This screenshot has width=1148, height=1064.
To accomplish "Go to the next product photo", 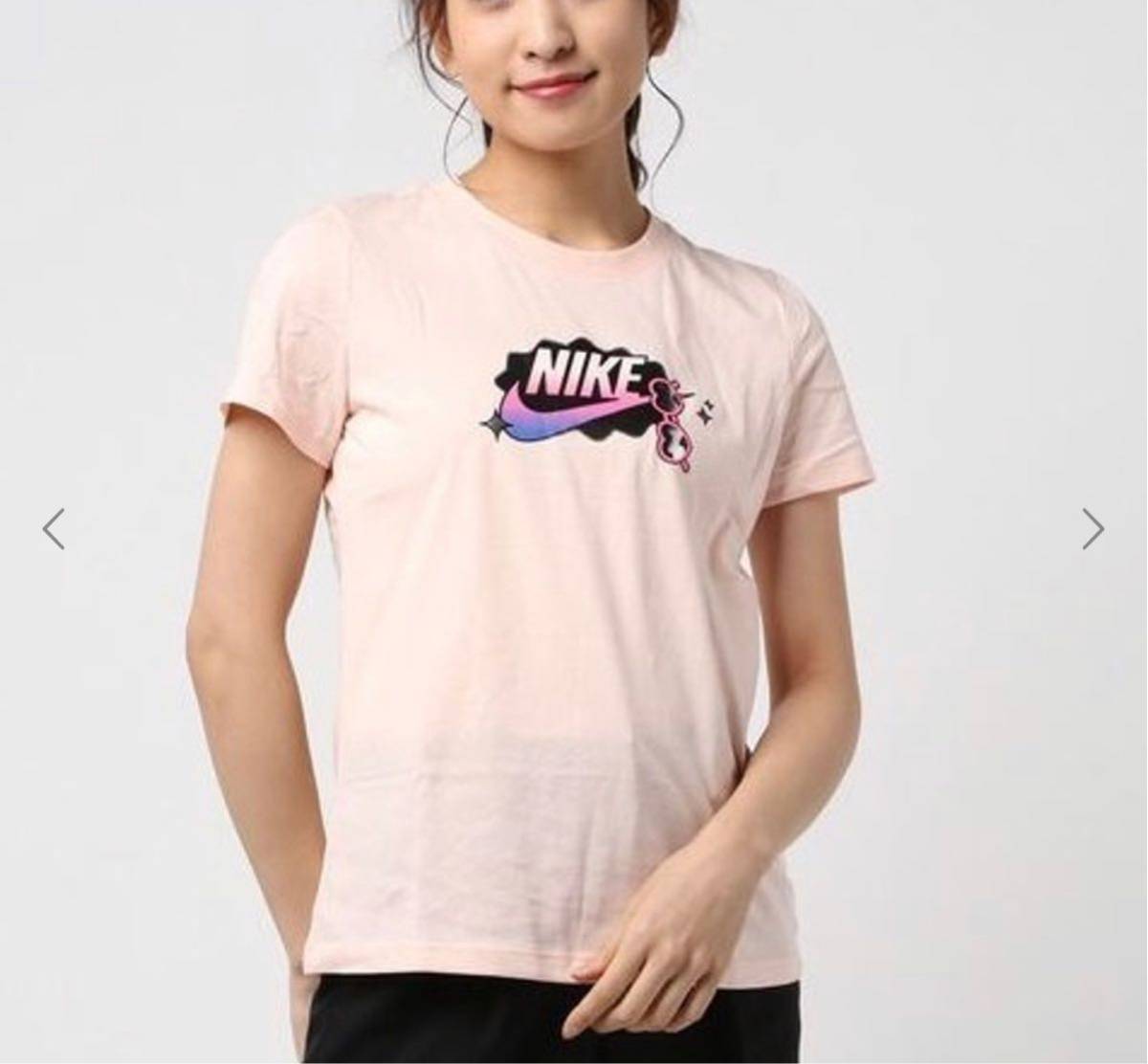I will (x=1093, y=529).
